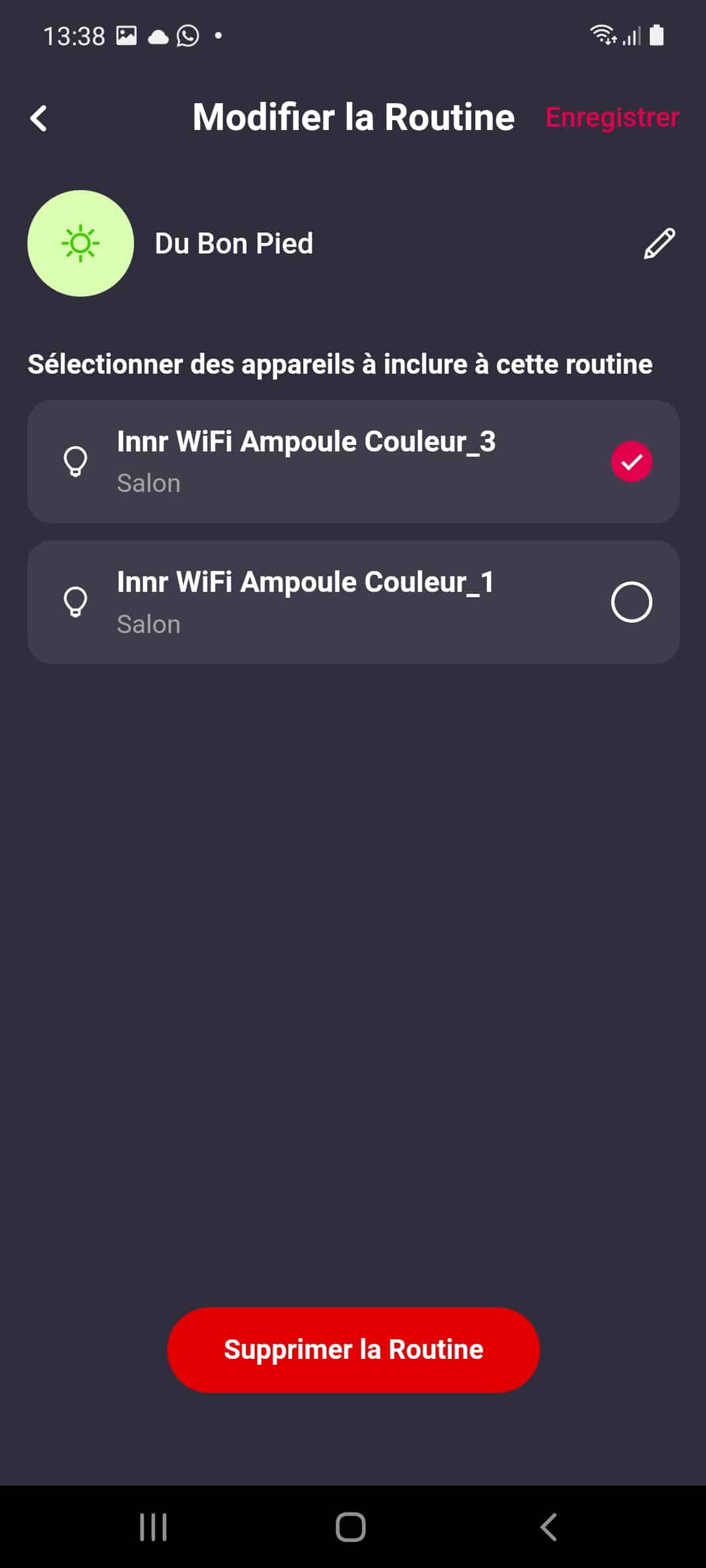This screenshot has height=1568, width=706.
Task: Open the green sun routine icon
Action: pyautogui.click(x=80, y=243)
